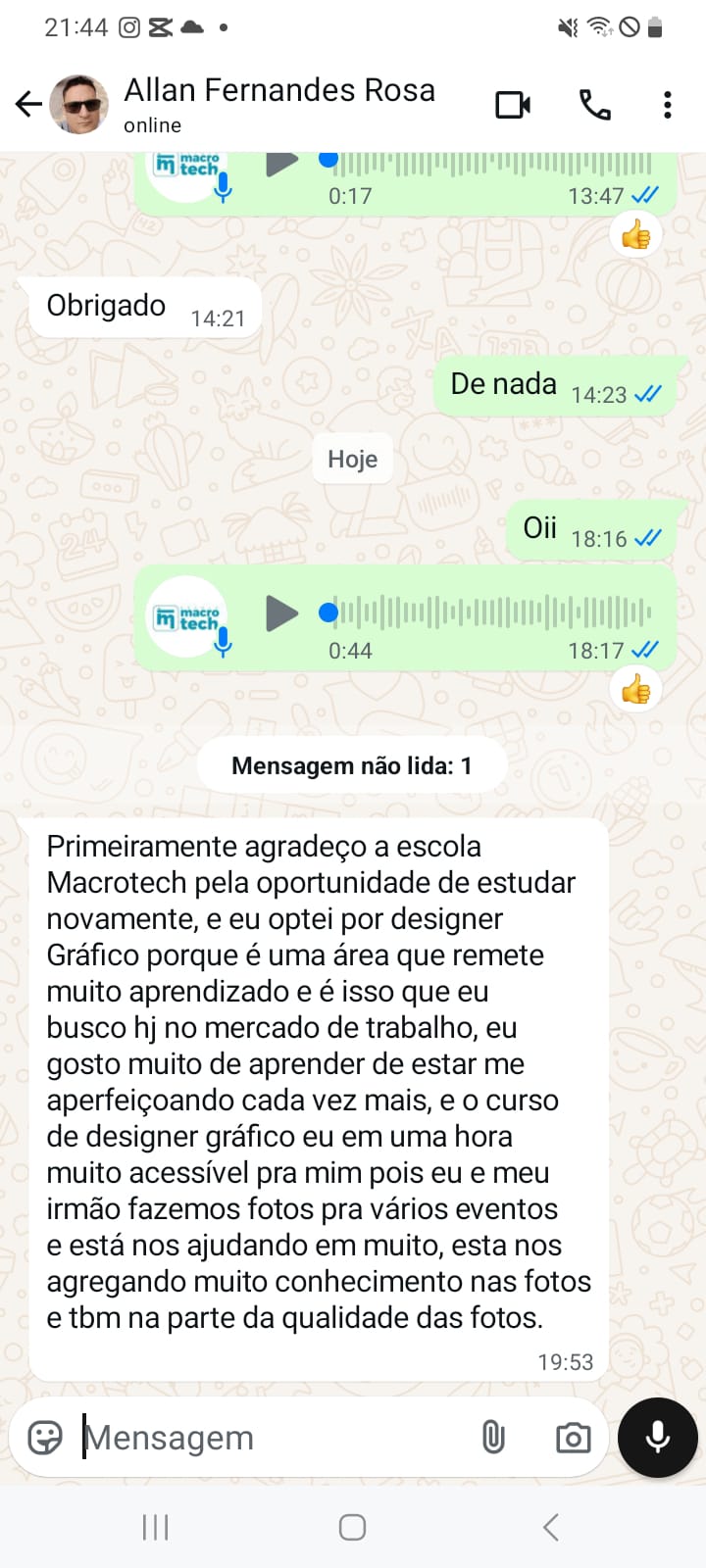Open the emoji and sticker picker
Image resolution: width=706 pixels, height=1568 pixels.
point(45,1438)
